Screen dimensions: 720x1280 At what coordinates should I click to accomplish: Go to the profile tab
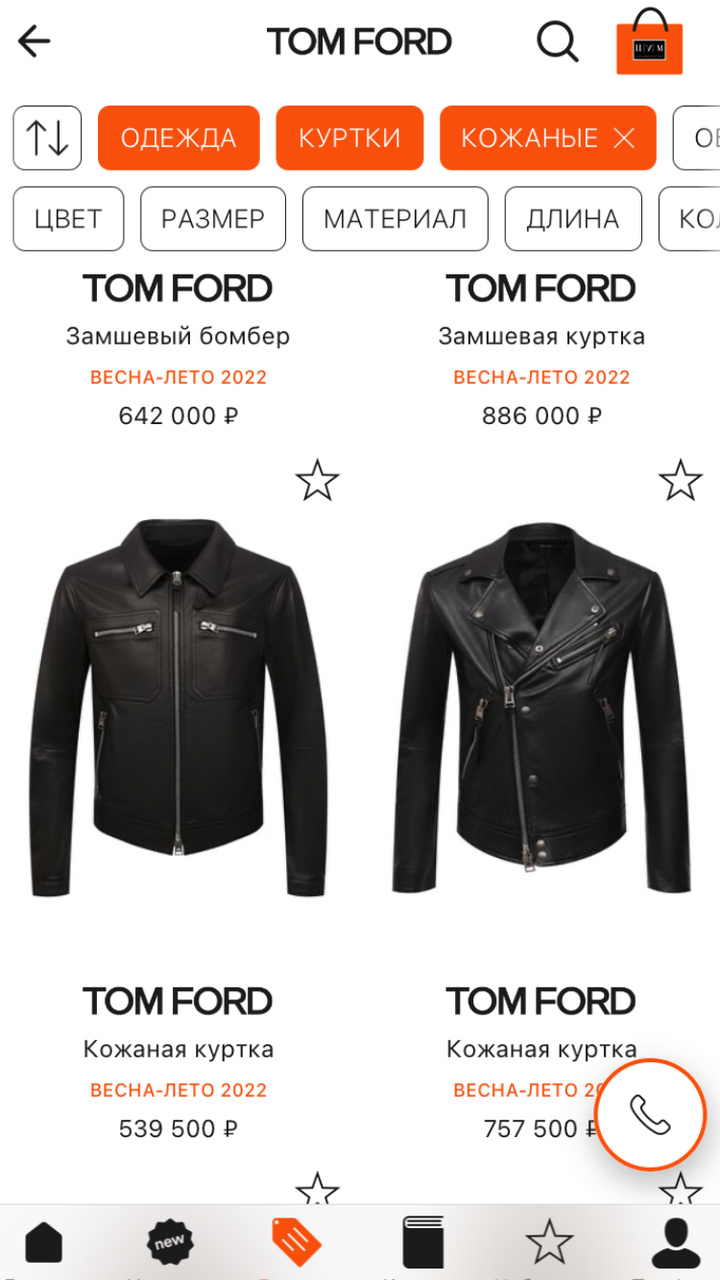[x=675, y=1243]
